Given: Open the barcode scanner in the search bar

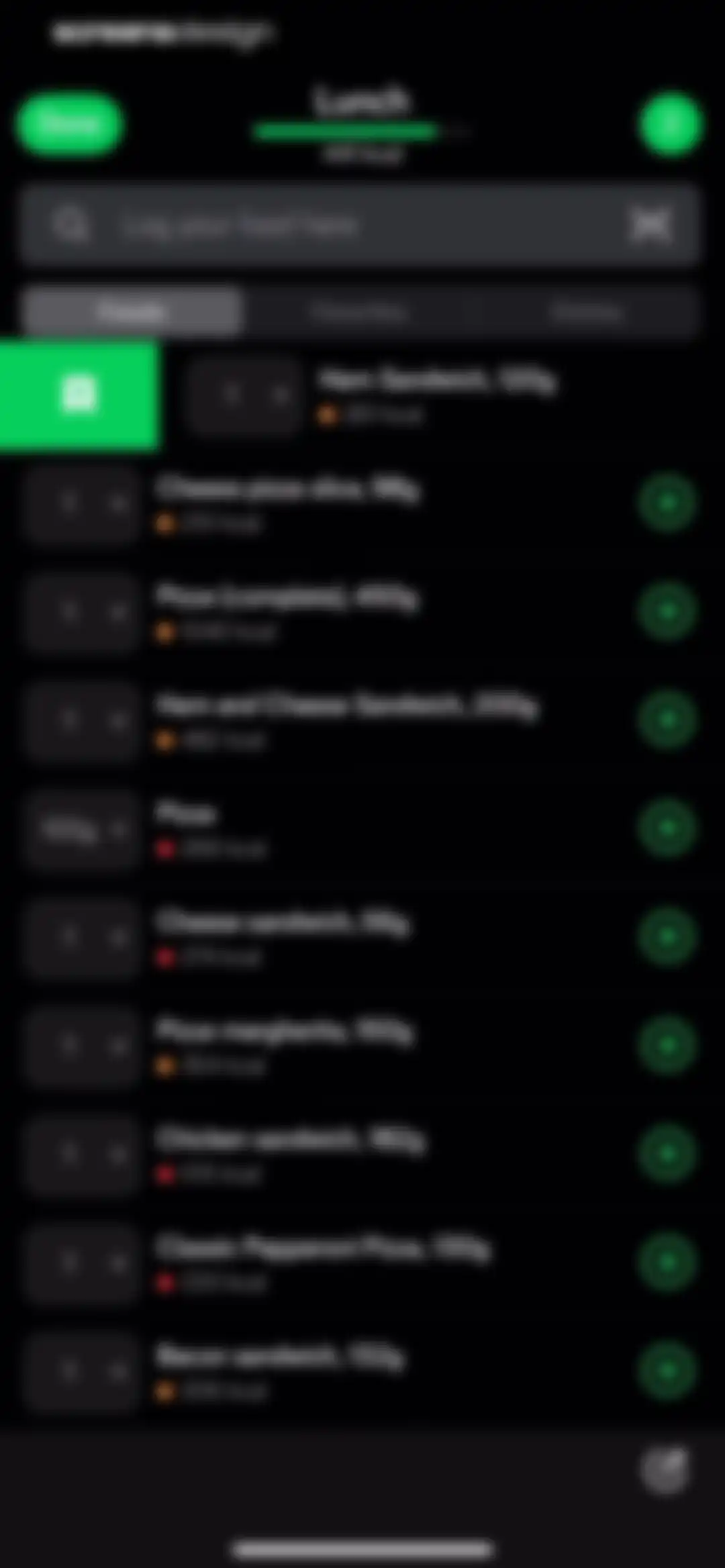Looking at the screenshot, I should (650, 225).
